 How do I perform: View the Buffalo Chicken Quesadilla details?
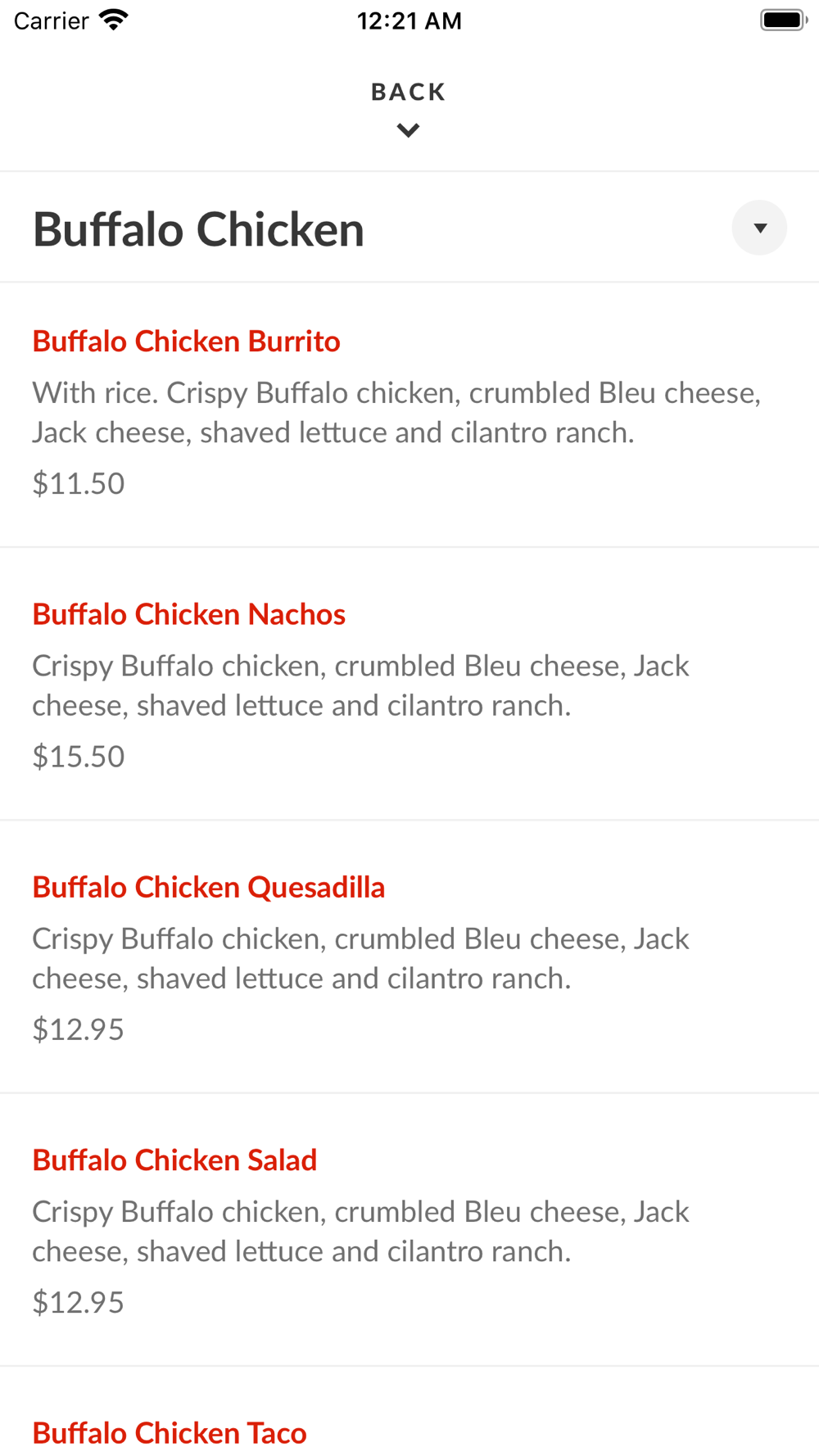click(x=409, y=956)
